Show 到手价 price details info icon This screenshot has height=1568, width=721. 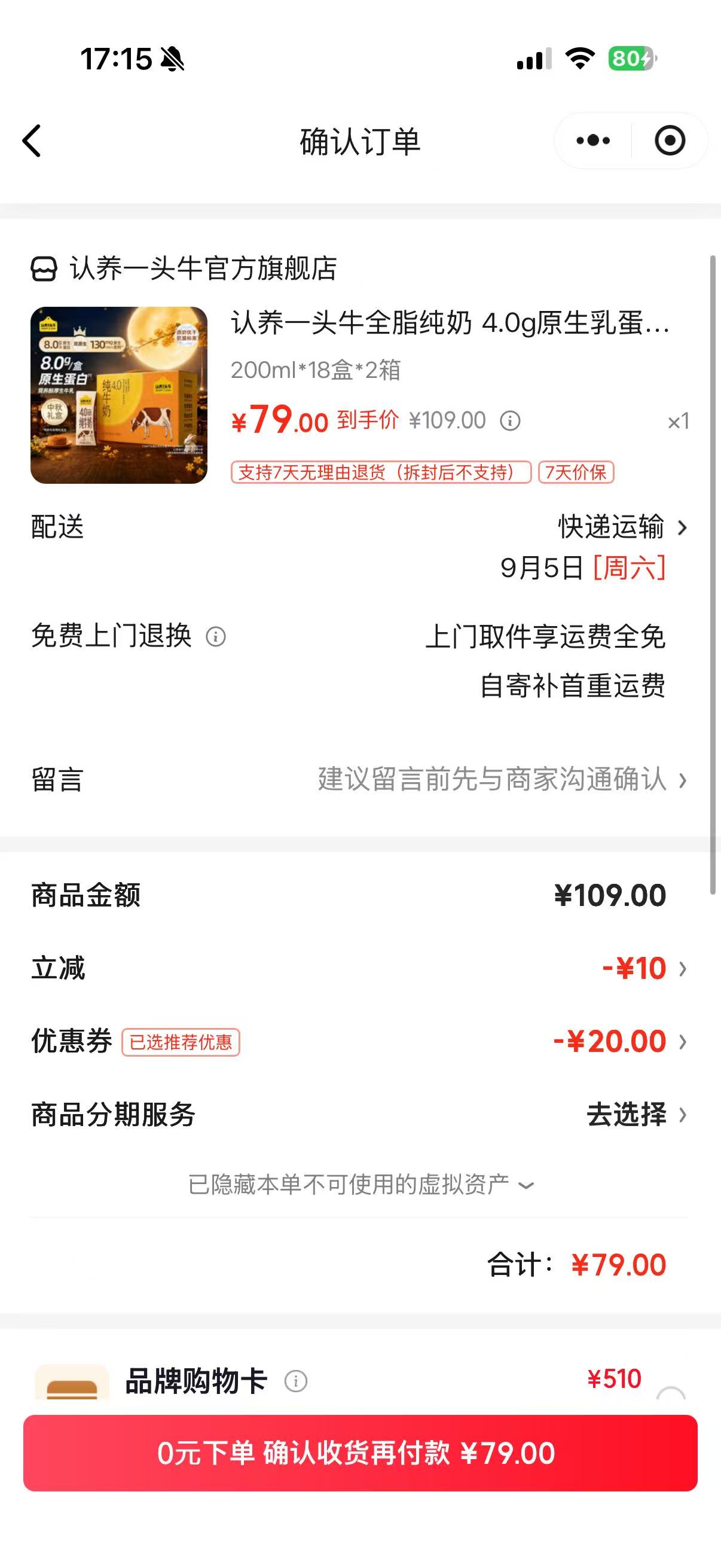point(510,420)
